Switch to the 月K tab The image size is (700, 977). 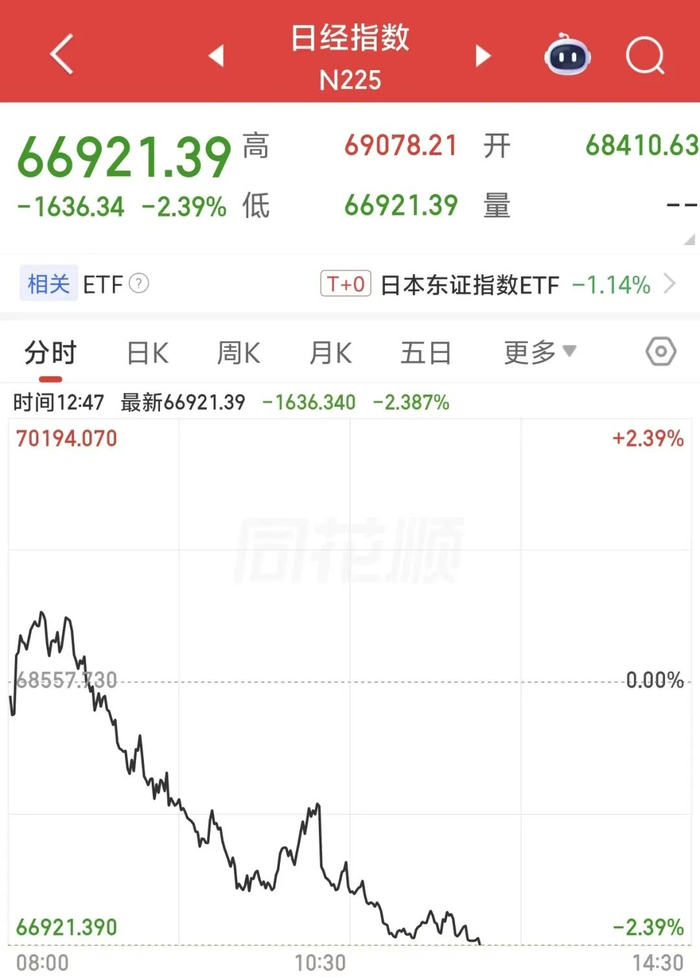[331, 353]
